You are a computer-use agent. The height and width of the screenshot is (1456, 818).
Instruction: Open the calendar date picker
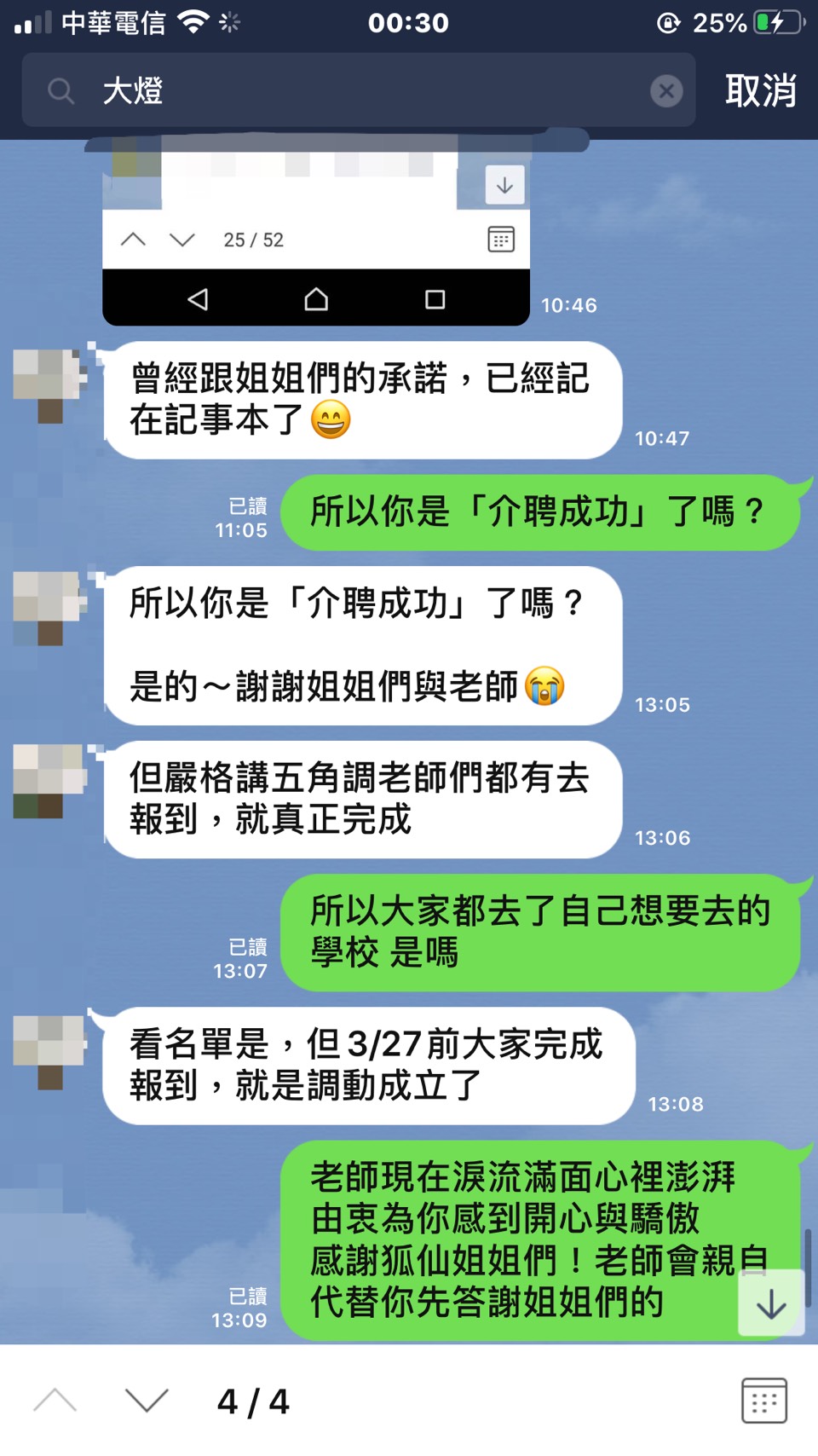[763, 1401]
